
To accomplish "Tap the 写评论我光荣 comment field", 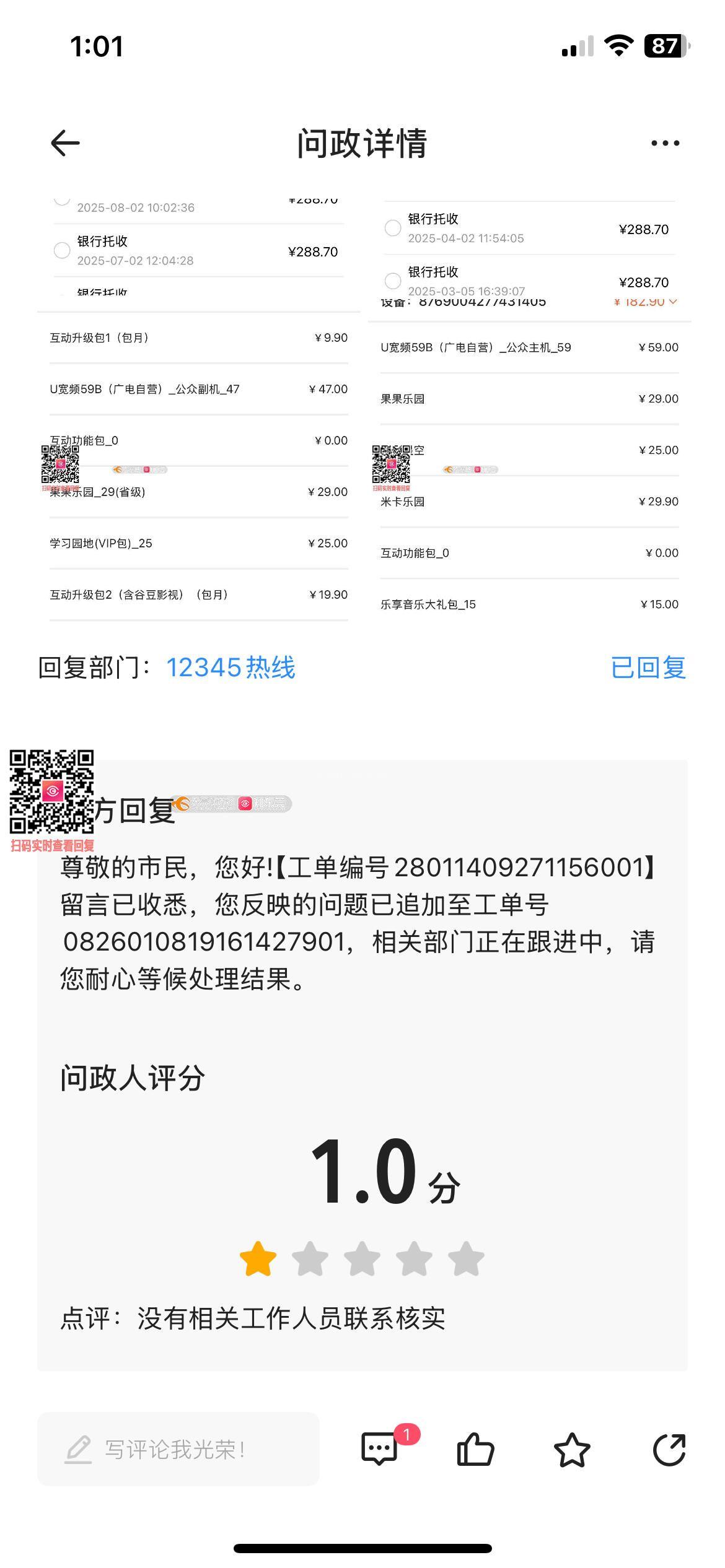I will 178,1449.
